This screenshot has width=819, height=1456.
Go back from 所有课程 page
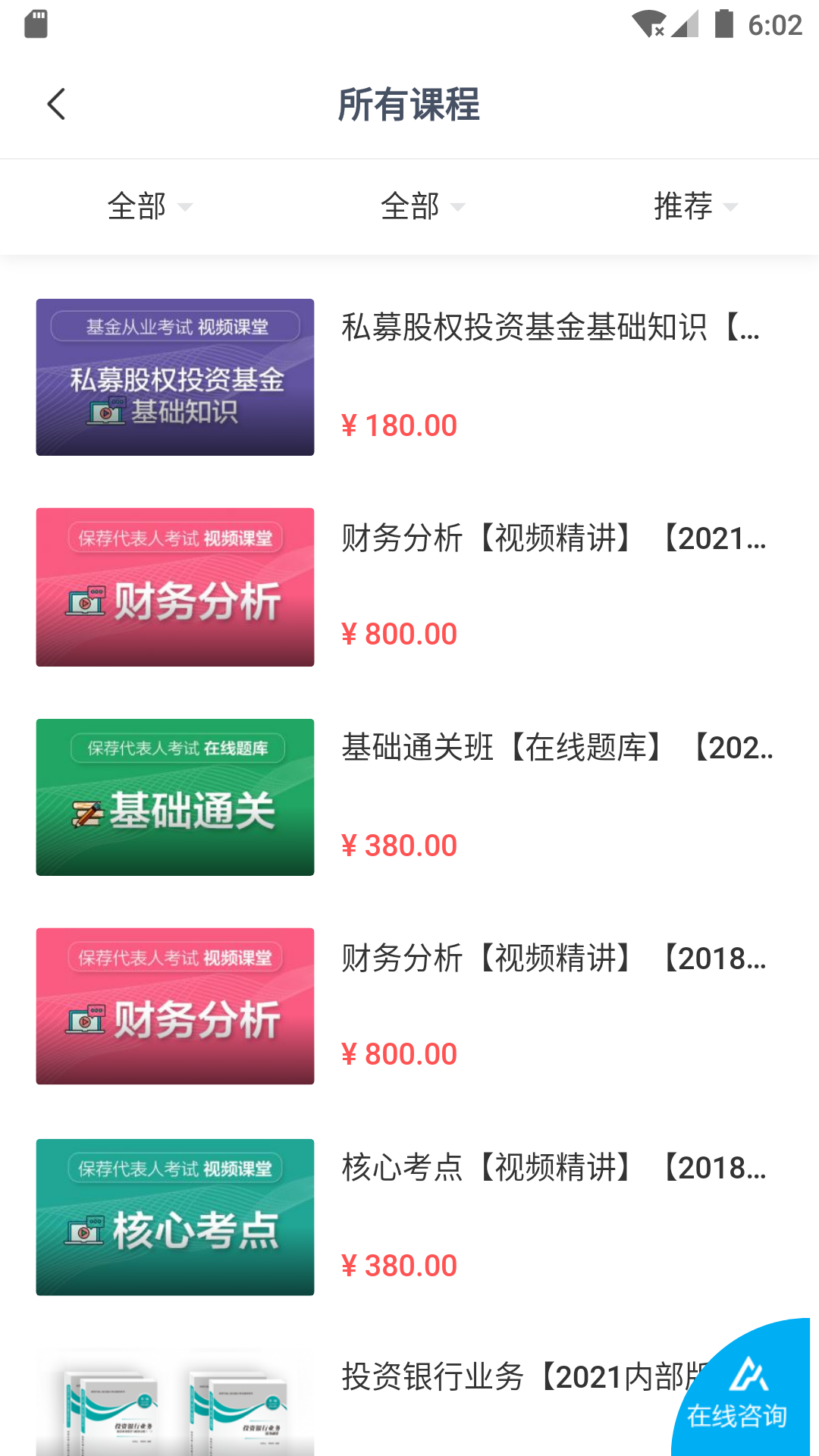click(x=57, y=104)
